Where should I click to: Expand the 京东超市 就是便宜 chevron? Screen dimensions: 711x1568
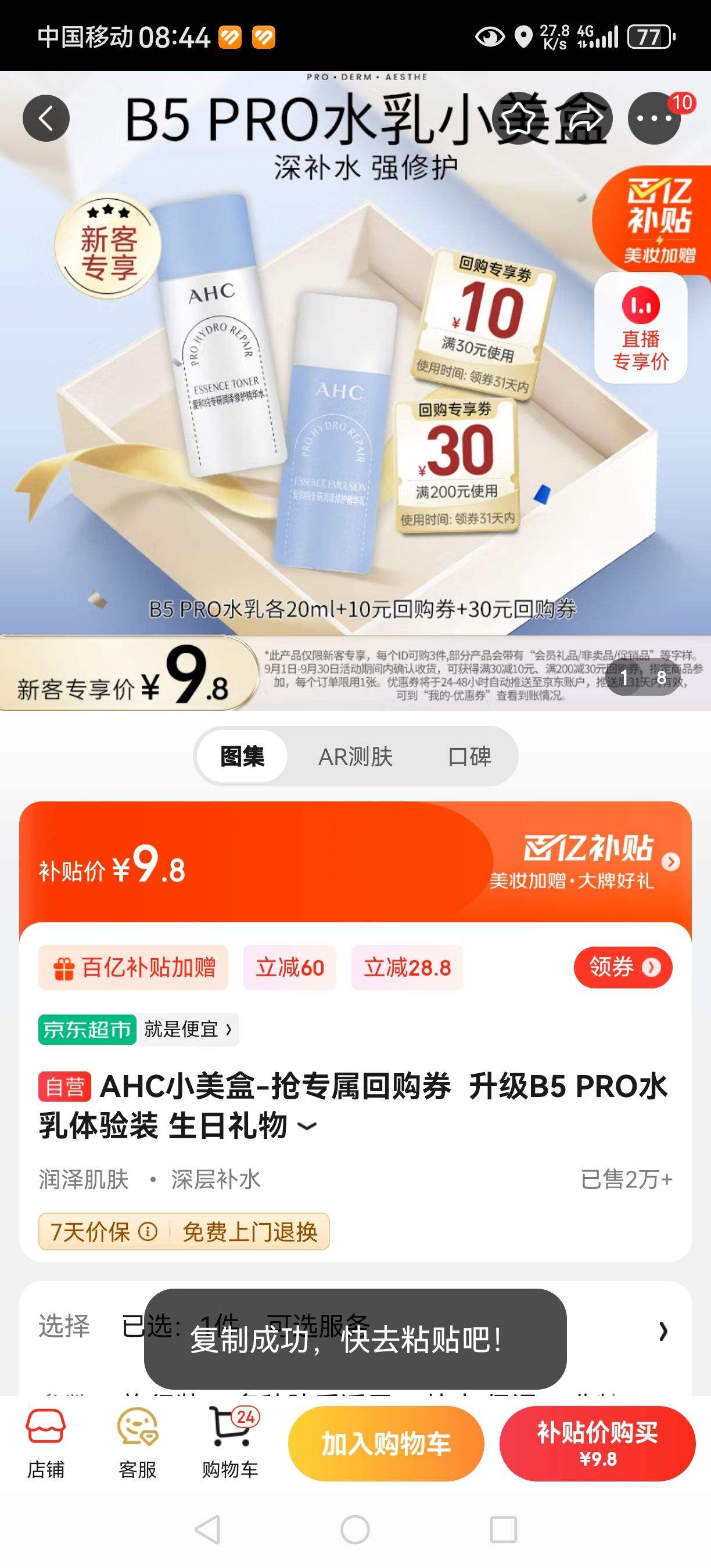coord(230,1028)
